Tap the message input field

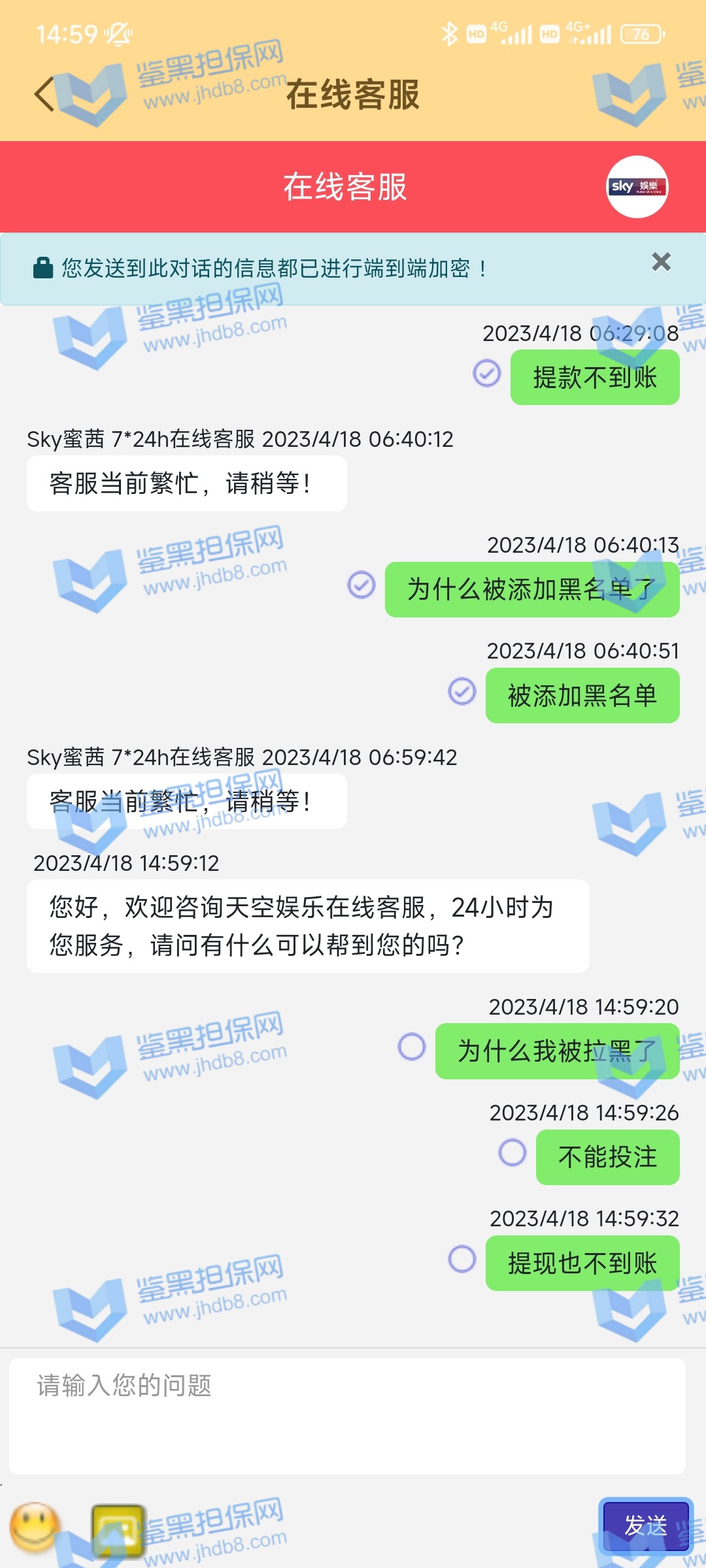(346, 1414)
